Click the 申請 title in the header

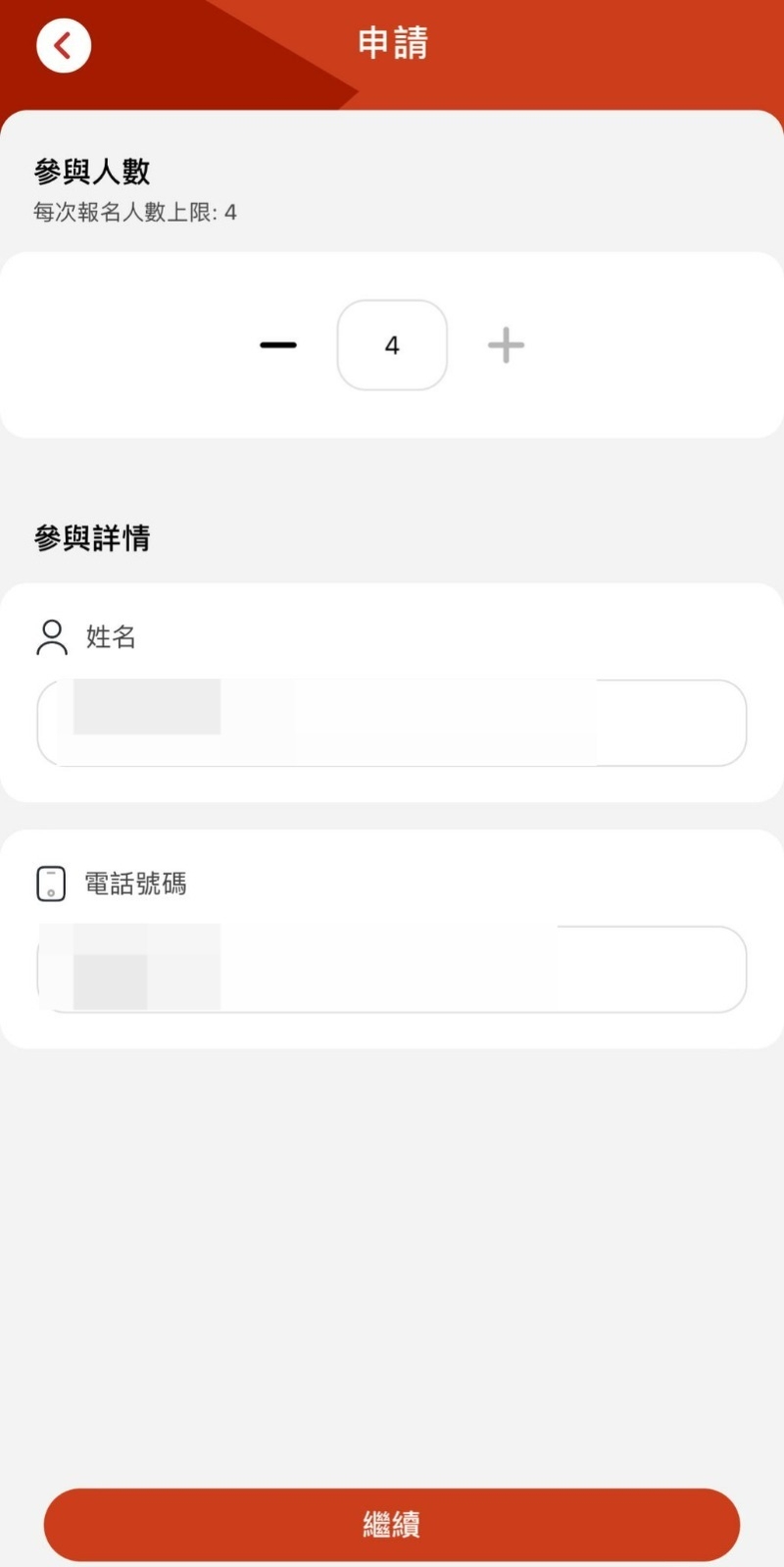click(391, 44)
